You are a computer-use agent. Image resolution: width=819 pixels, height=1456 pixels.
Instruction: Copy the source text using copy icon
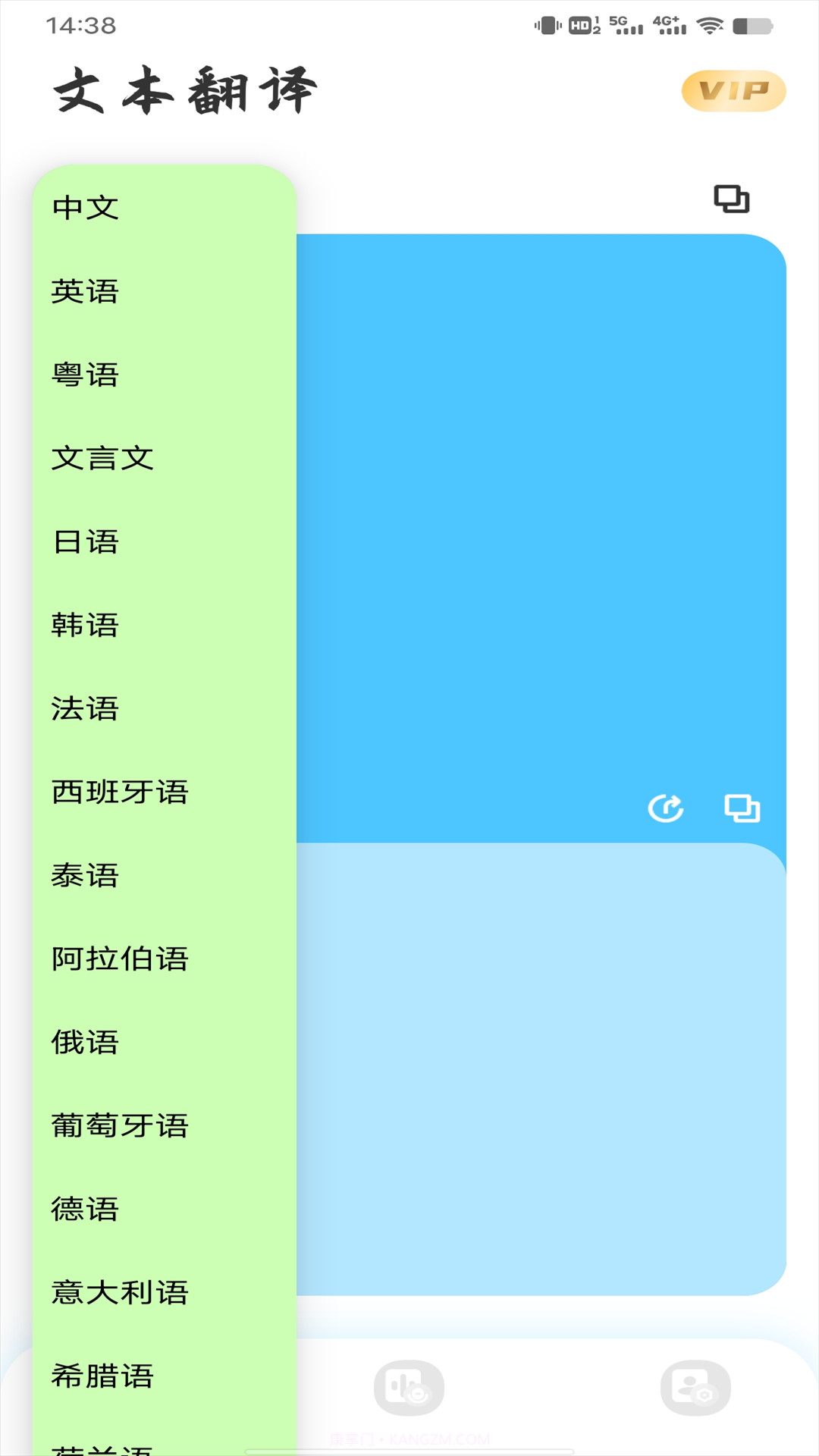730,199
